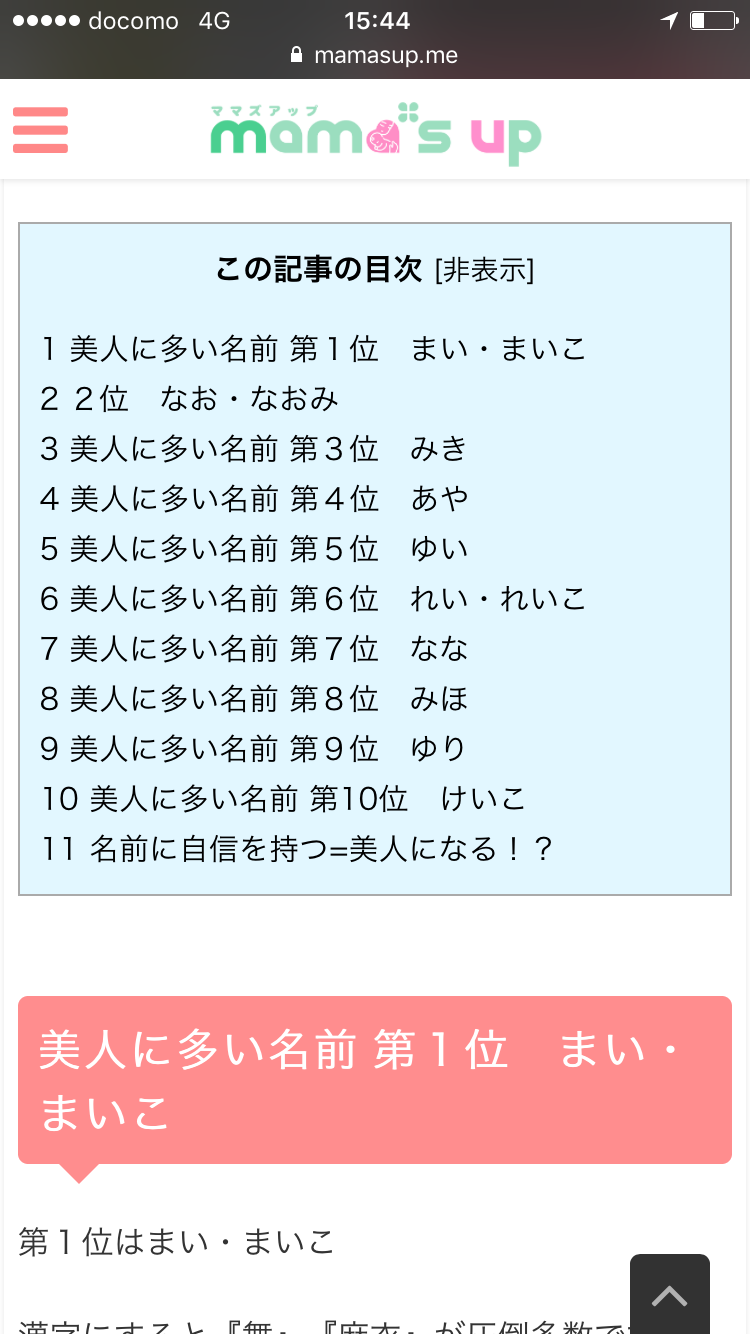The height and width of the screenshot is (1334, 750).
Task: Select 第9位 ゆり in contents
Action: pos(255,749)
